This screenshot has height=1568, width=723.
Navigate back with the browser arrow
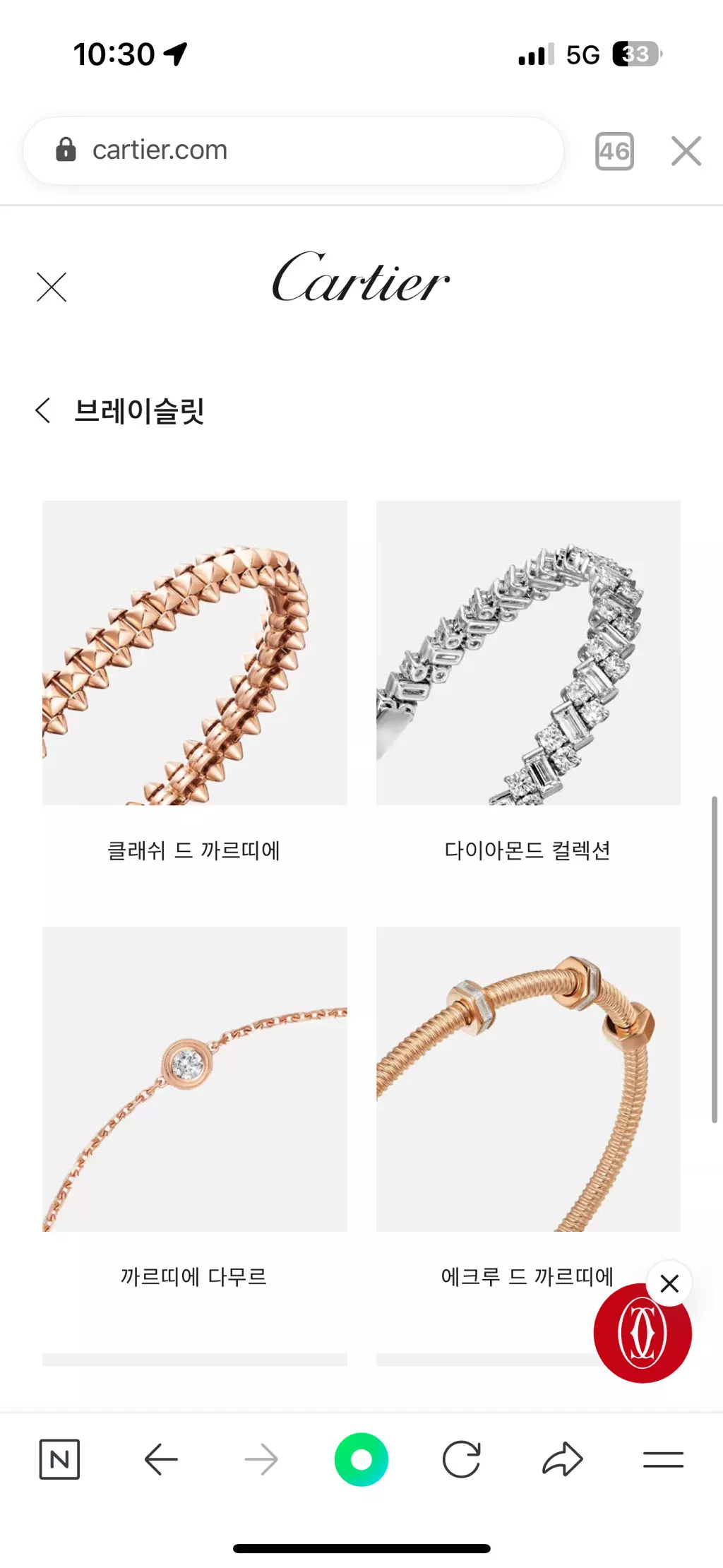point(161,1459)
